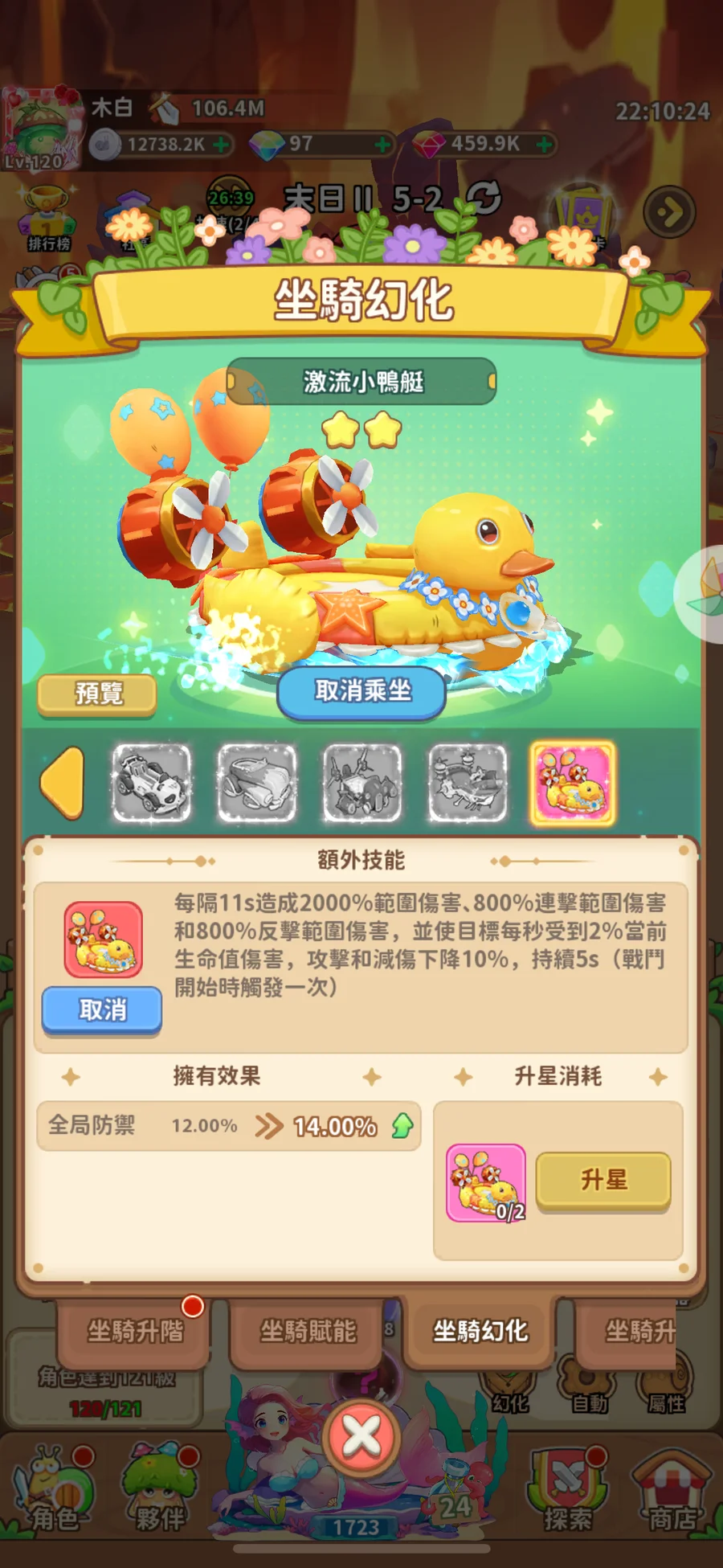This screenshot has width=723, height=1568.
Task: Tap 取消乘坐 to dismount
Action: coord(361,691)
